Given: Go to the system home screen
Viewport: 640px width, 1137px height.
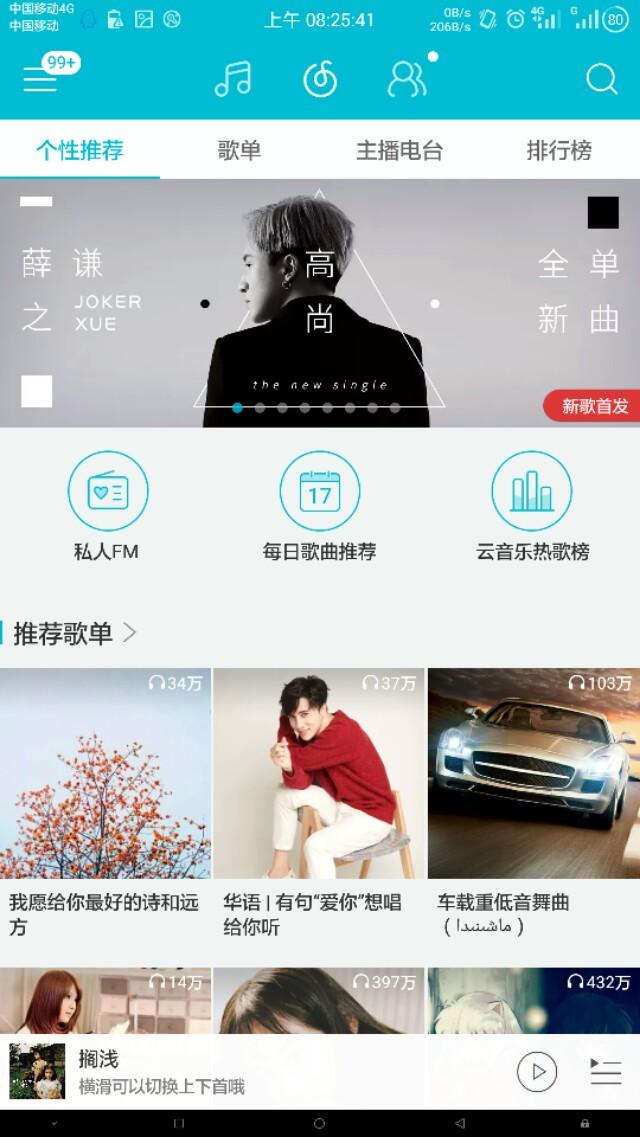Looking at the screenshot, I should [x=319, y=1124].
